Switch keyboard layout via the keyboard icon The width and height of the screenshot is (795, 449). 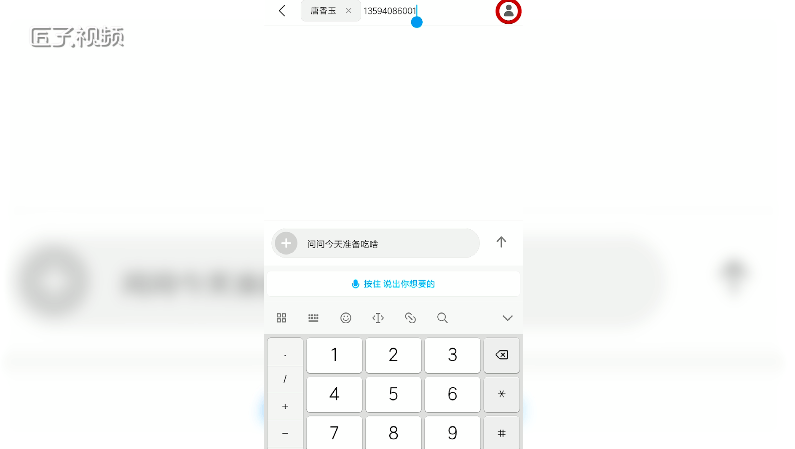pyautogui.click(x=313, y=318)
